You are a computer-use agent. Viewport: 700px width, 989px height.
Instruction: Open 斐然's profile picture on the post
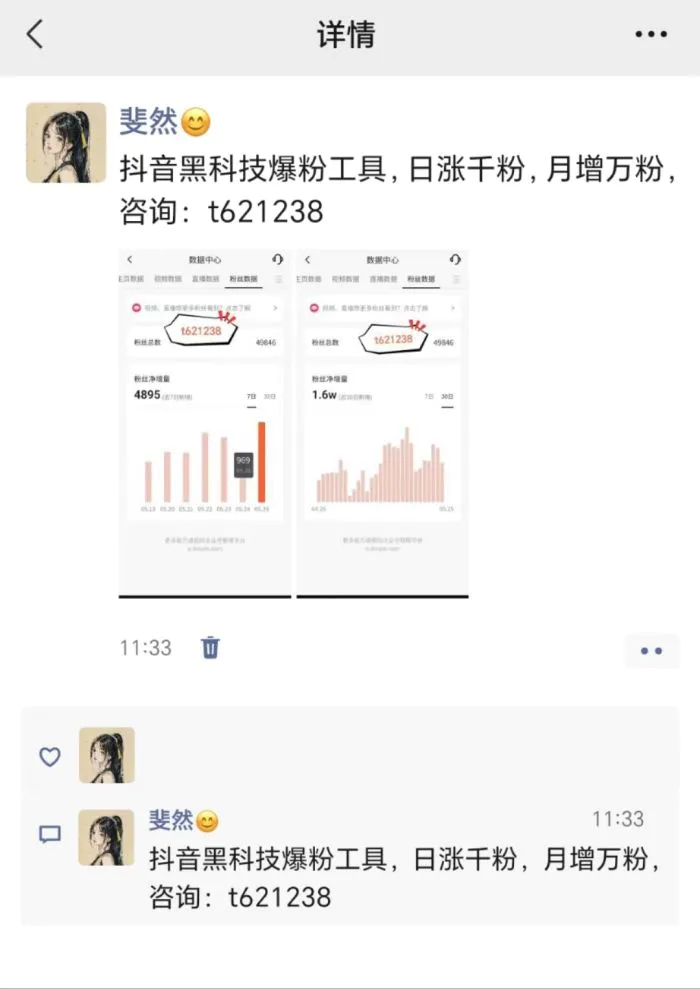[66, 142]
